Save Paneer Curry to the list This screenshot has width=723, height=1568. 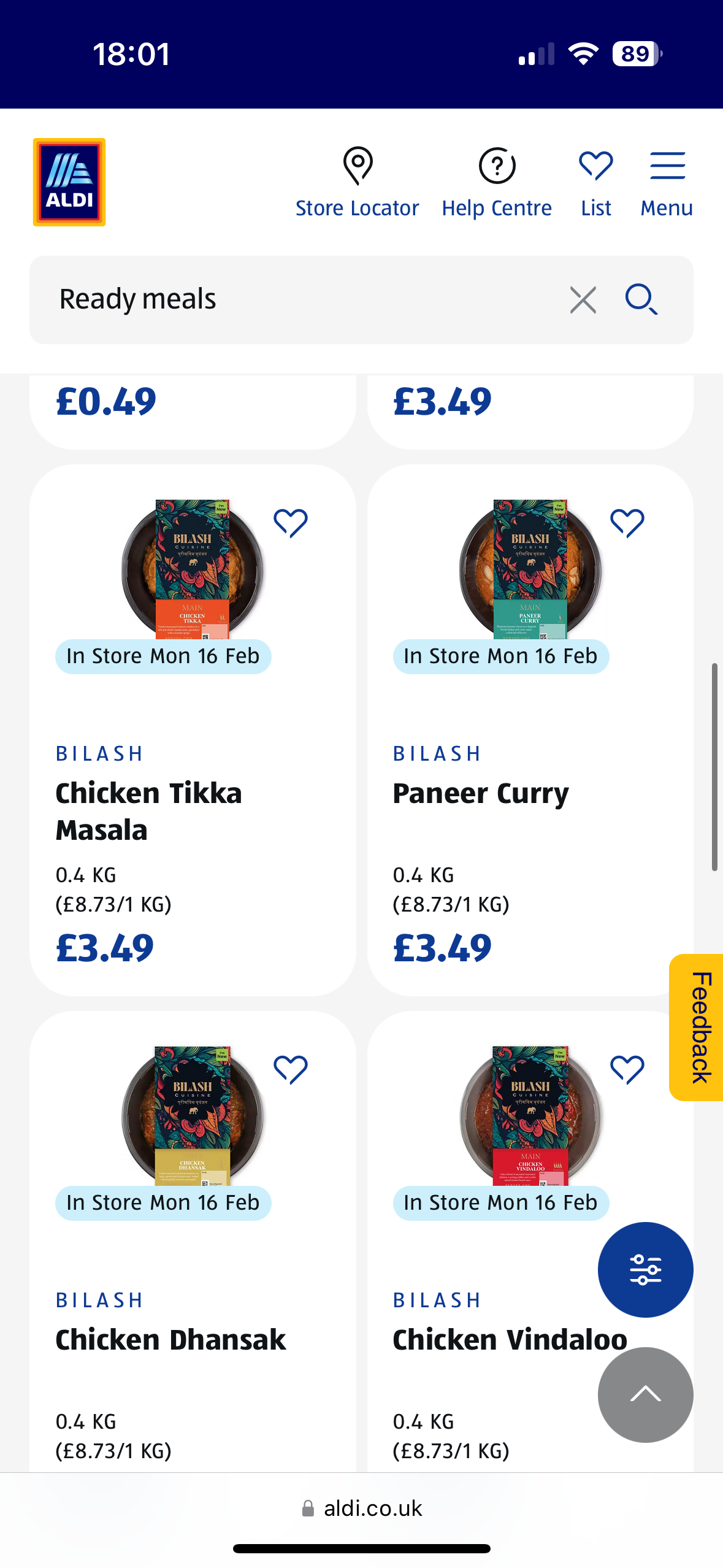pos(627,523)
